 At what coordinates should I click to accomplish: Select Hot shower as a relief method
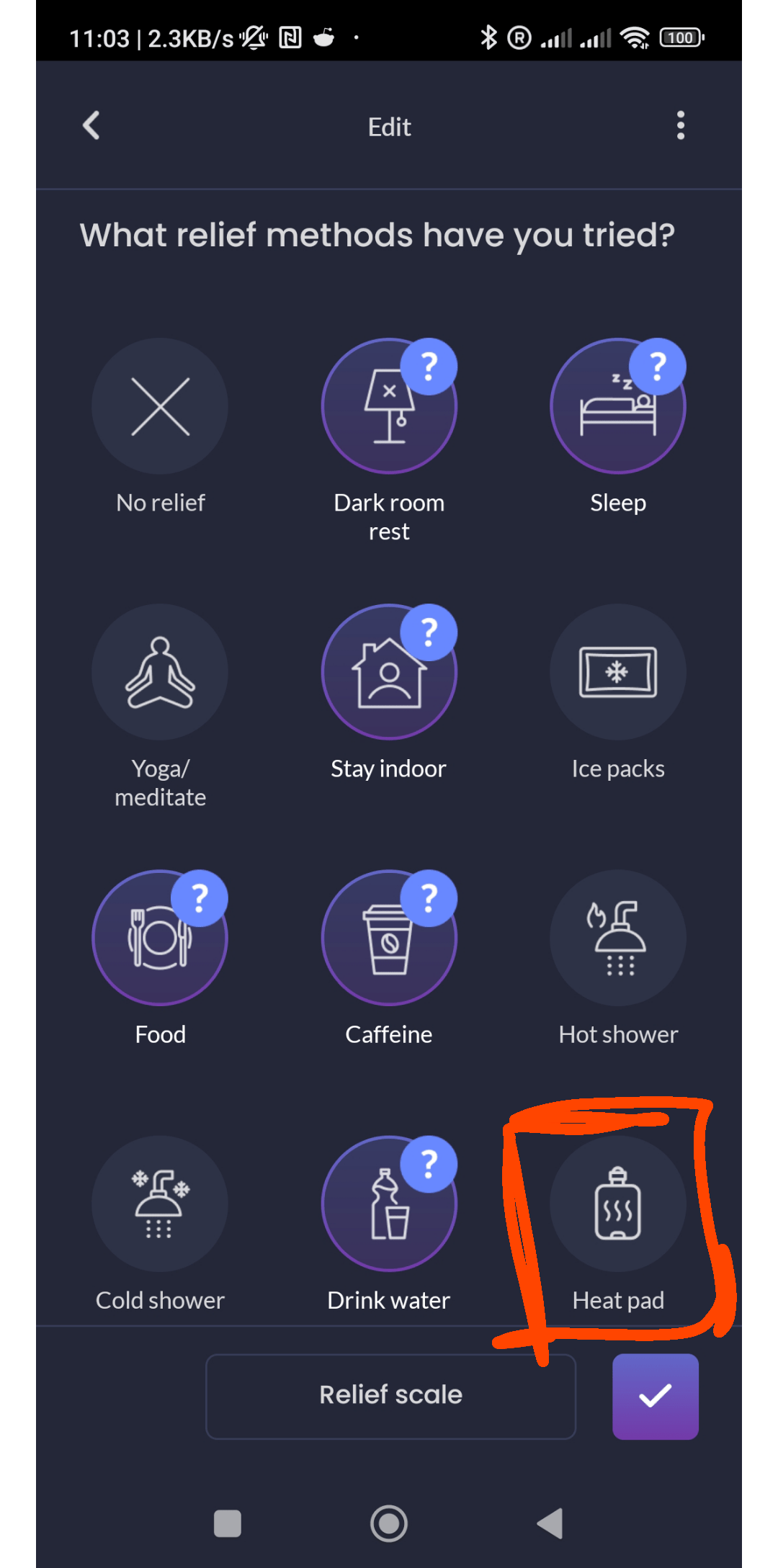pyautogui.click(x=617, y=938)
